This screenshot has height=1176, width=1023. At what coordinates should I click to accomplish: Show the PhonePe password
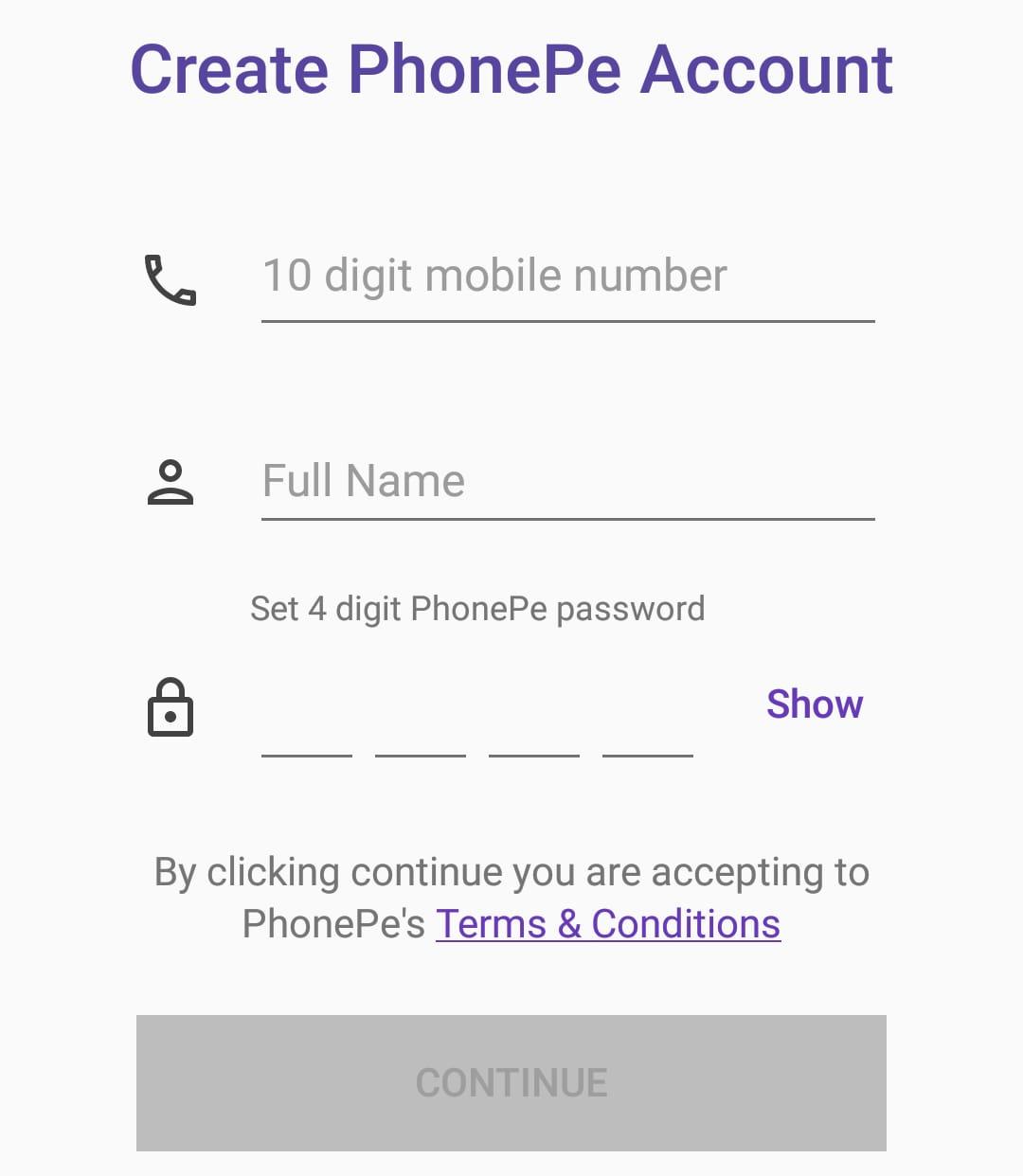815,704
